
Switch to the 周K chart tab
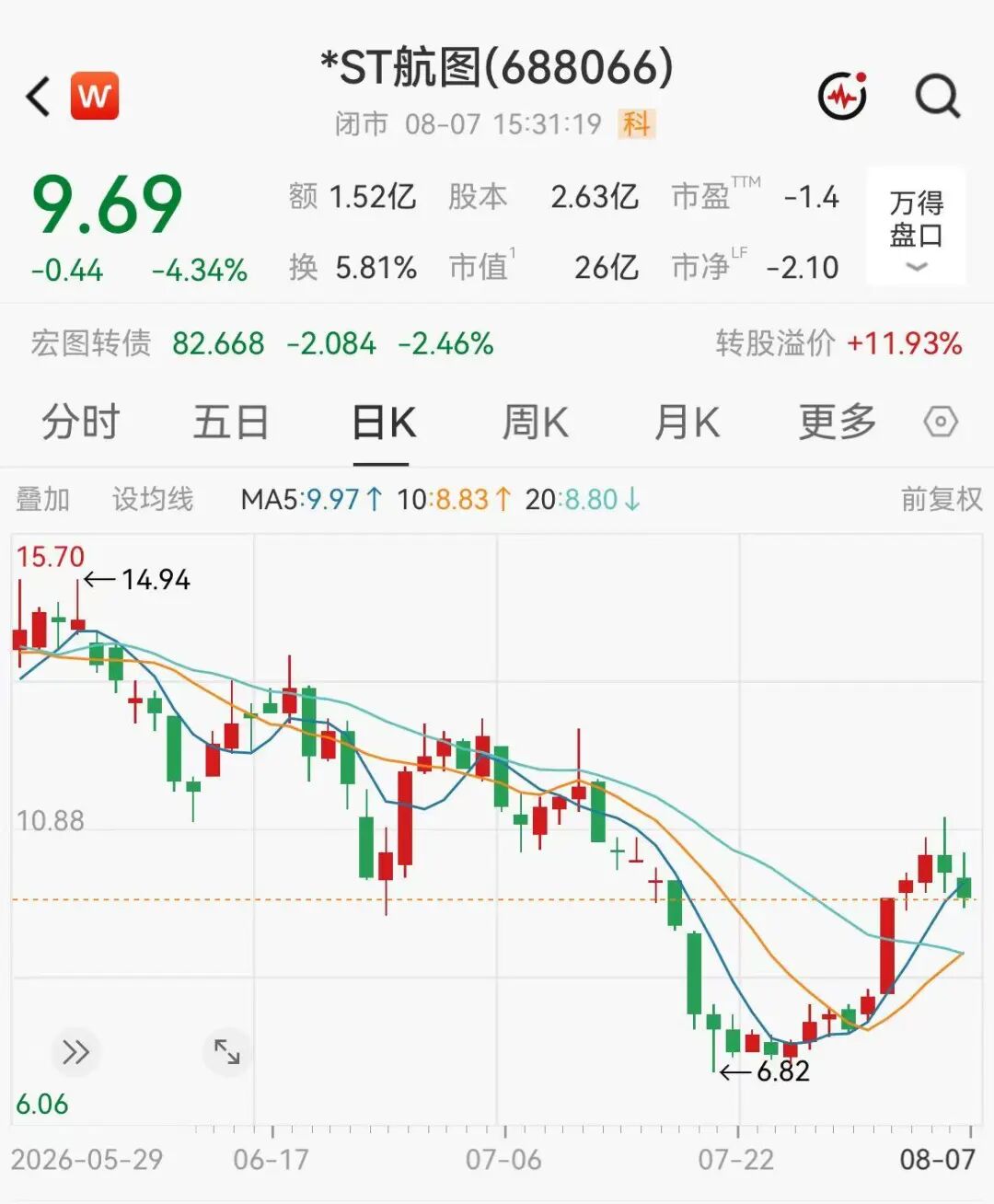(x=536, y=423)
